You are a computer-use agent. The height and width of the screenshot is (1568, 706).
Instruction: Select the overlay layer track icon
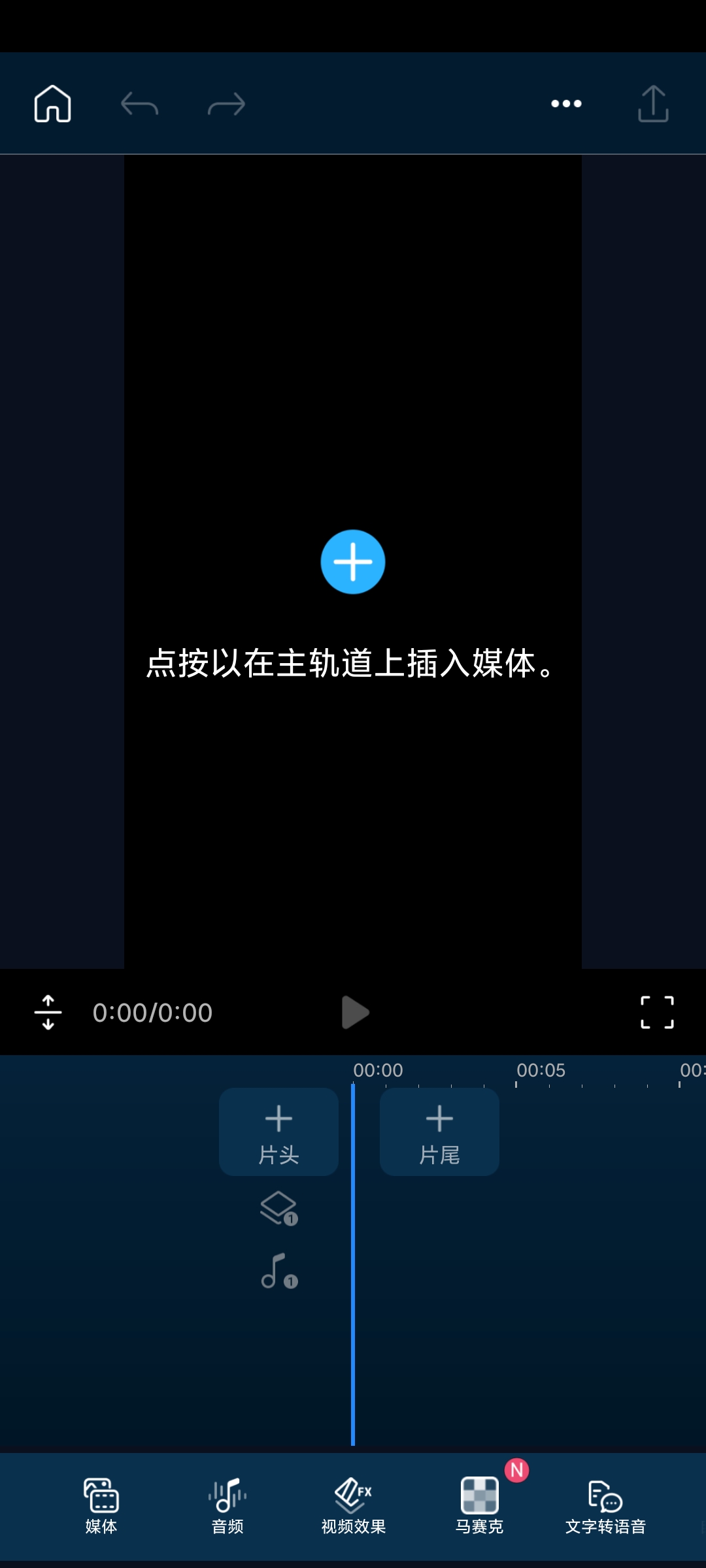279,1209
